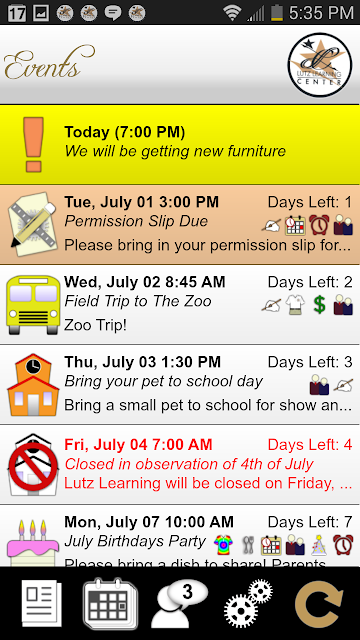Open the calendar tab
Screen dimensions: 360x640
110,603
